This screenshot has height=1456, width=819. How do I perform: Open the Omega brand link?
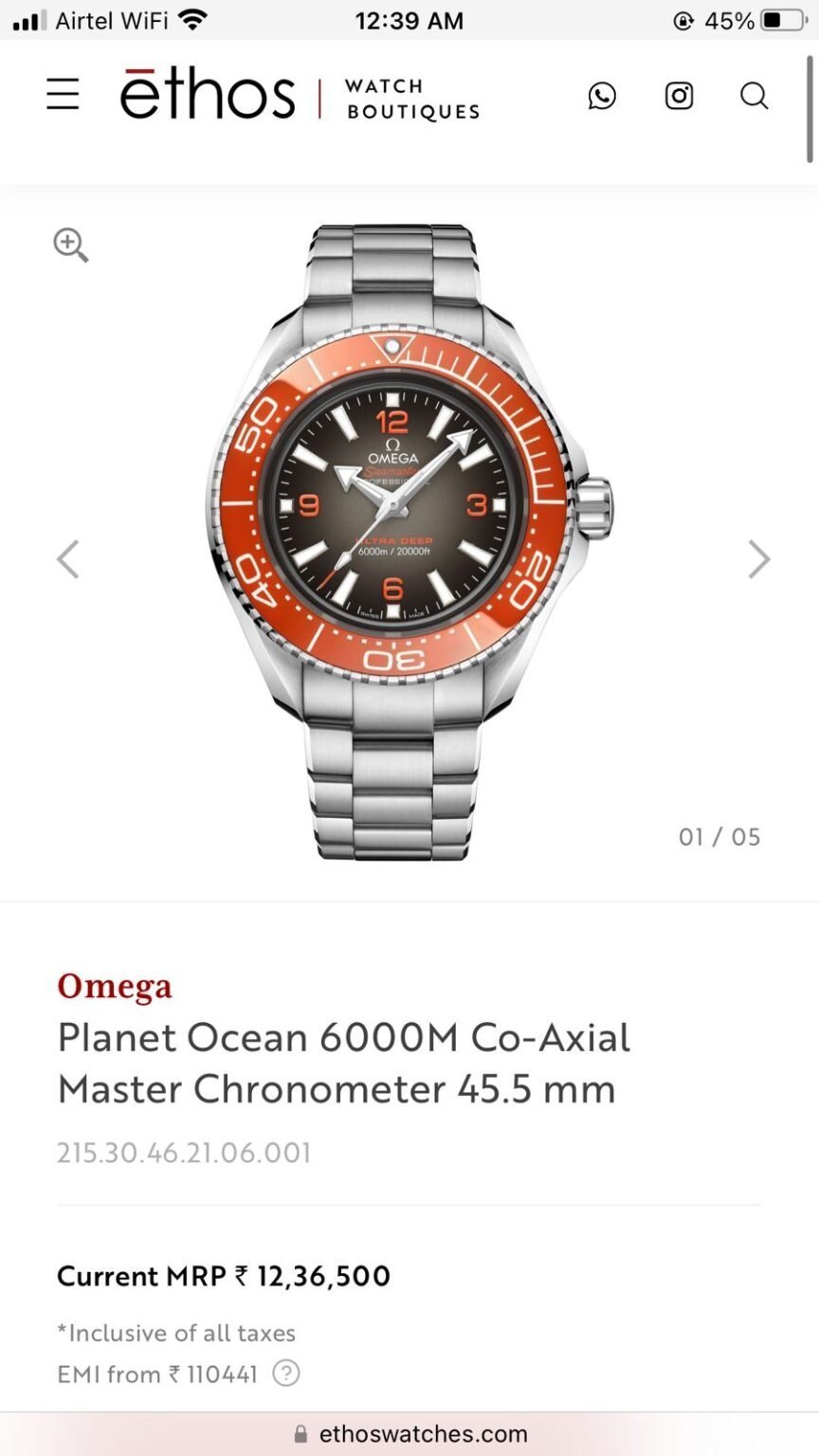tap(115, 986)
